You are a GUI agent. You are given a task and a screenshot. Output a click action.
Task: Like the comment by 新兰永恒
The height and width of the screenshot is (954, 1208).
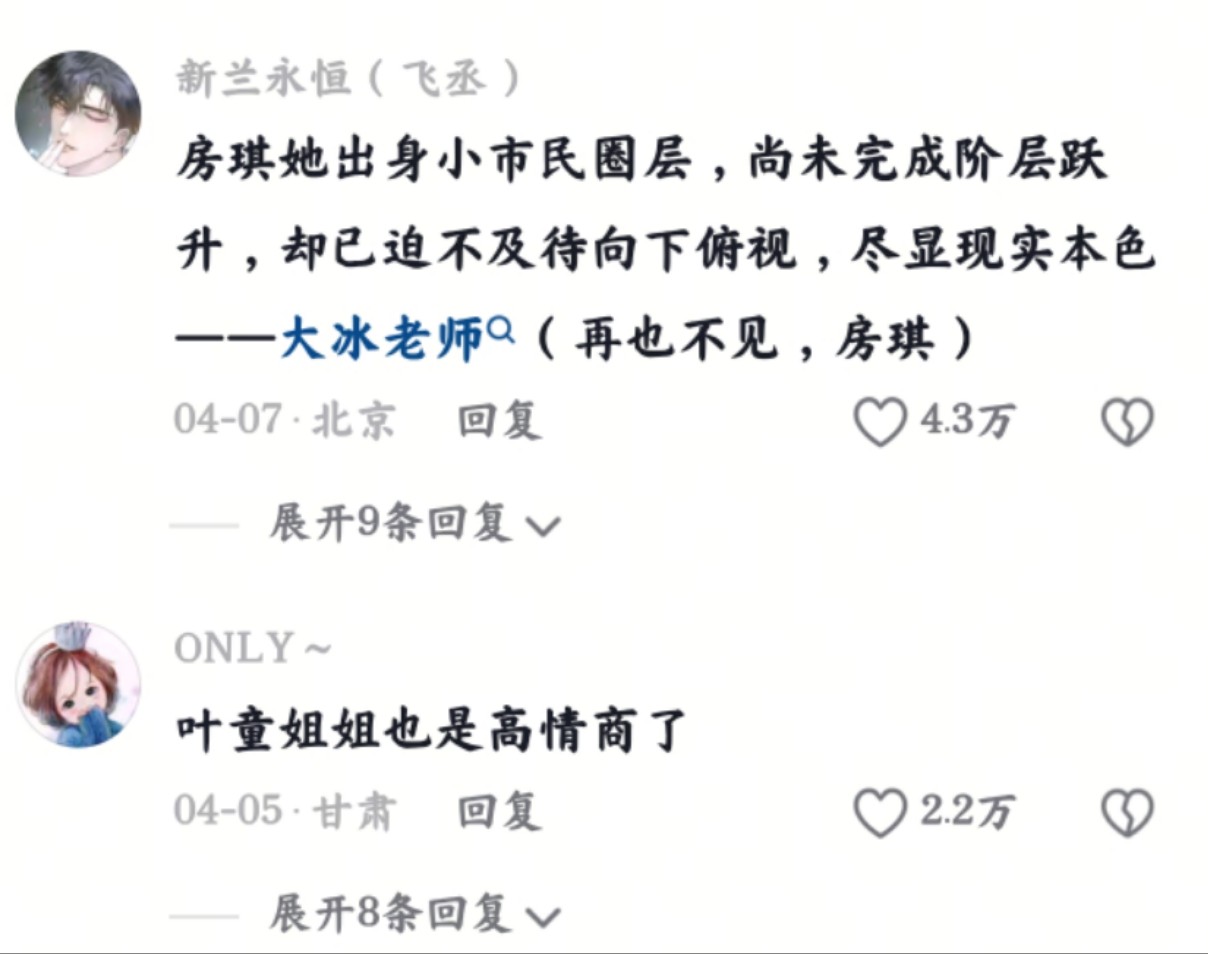tap(881, 421)
